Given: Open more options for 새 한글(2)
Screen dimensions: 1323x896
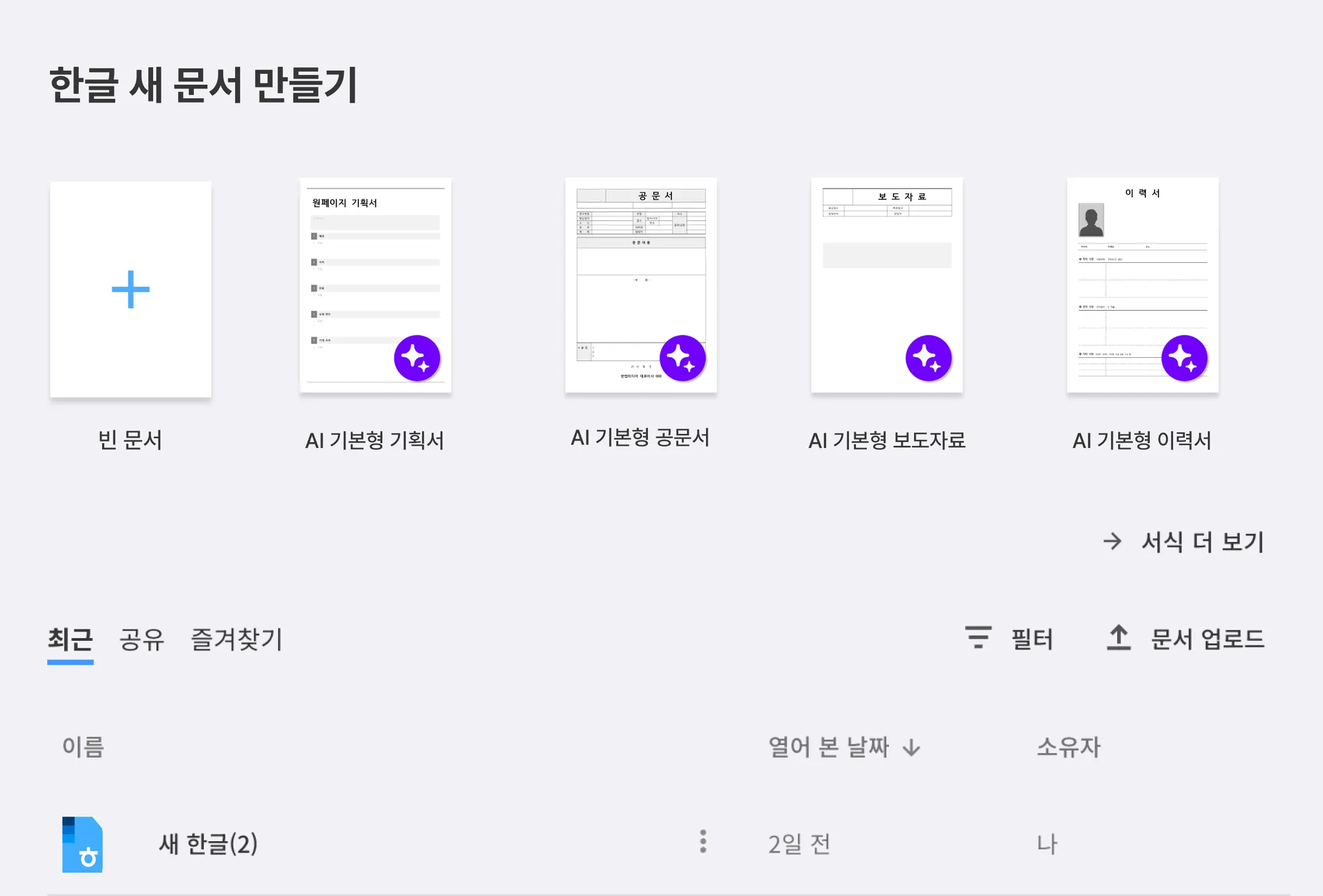Looking at the screenshot, I should 703,841.
